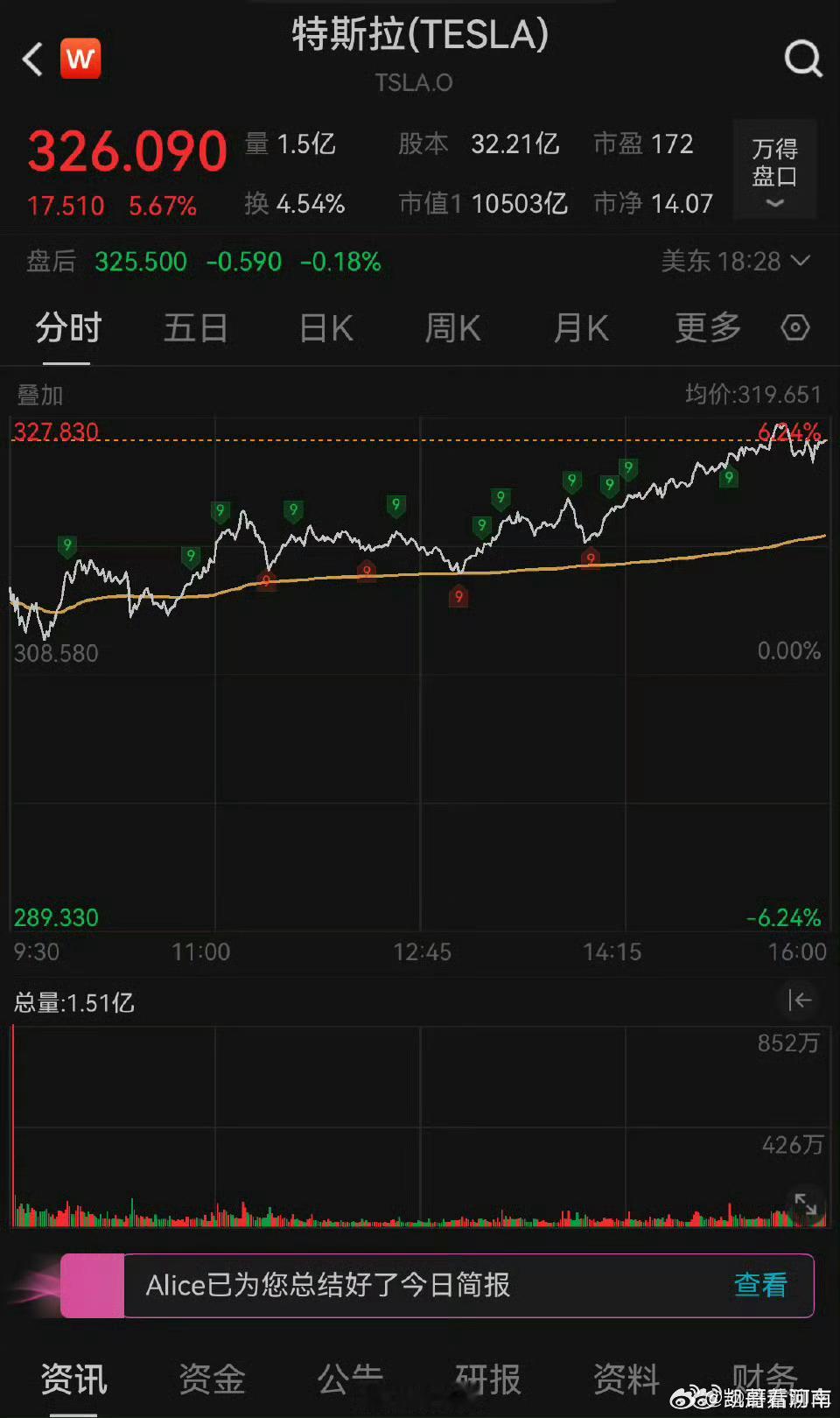Screen dimensions: 840x1418
Task: Open the 美东 18:28 time dropdown
Action: pos(735,261)
